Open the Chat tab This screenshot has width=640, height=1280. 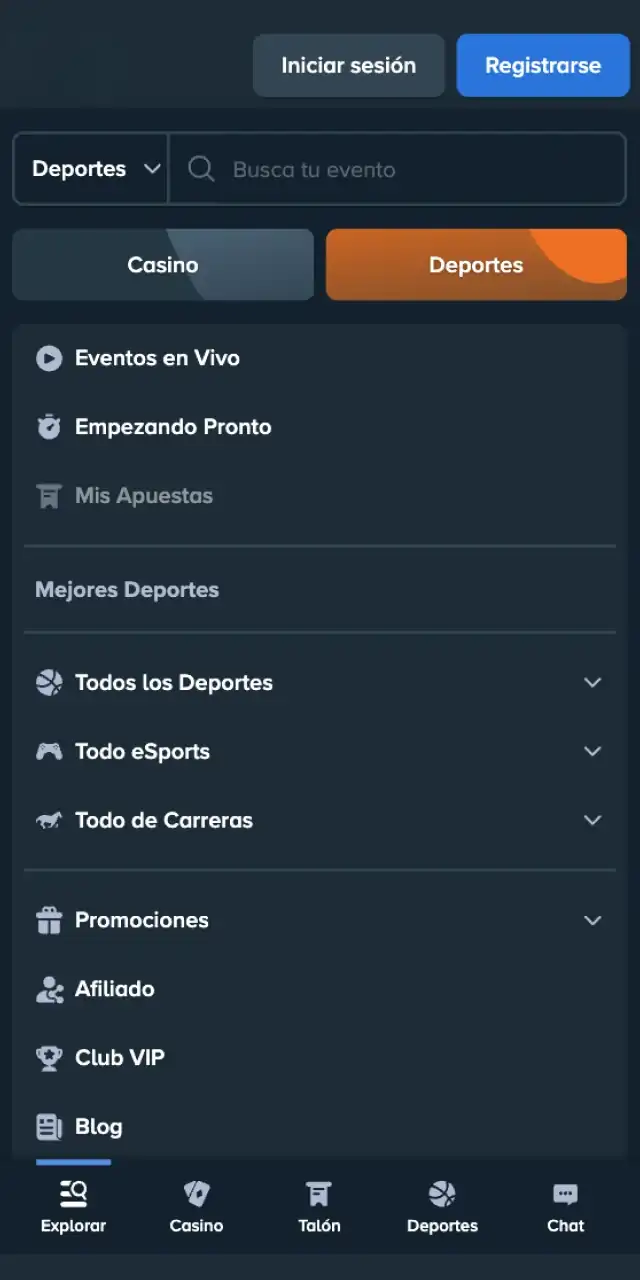click(565, 1207)
